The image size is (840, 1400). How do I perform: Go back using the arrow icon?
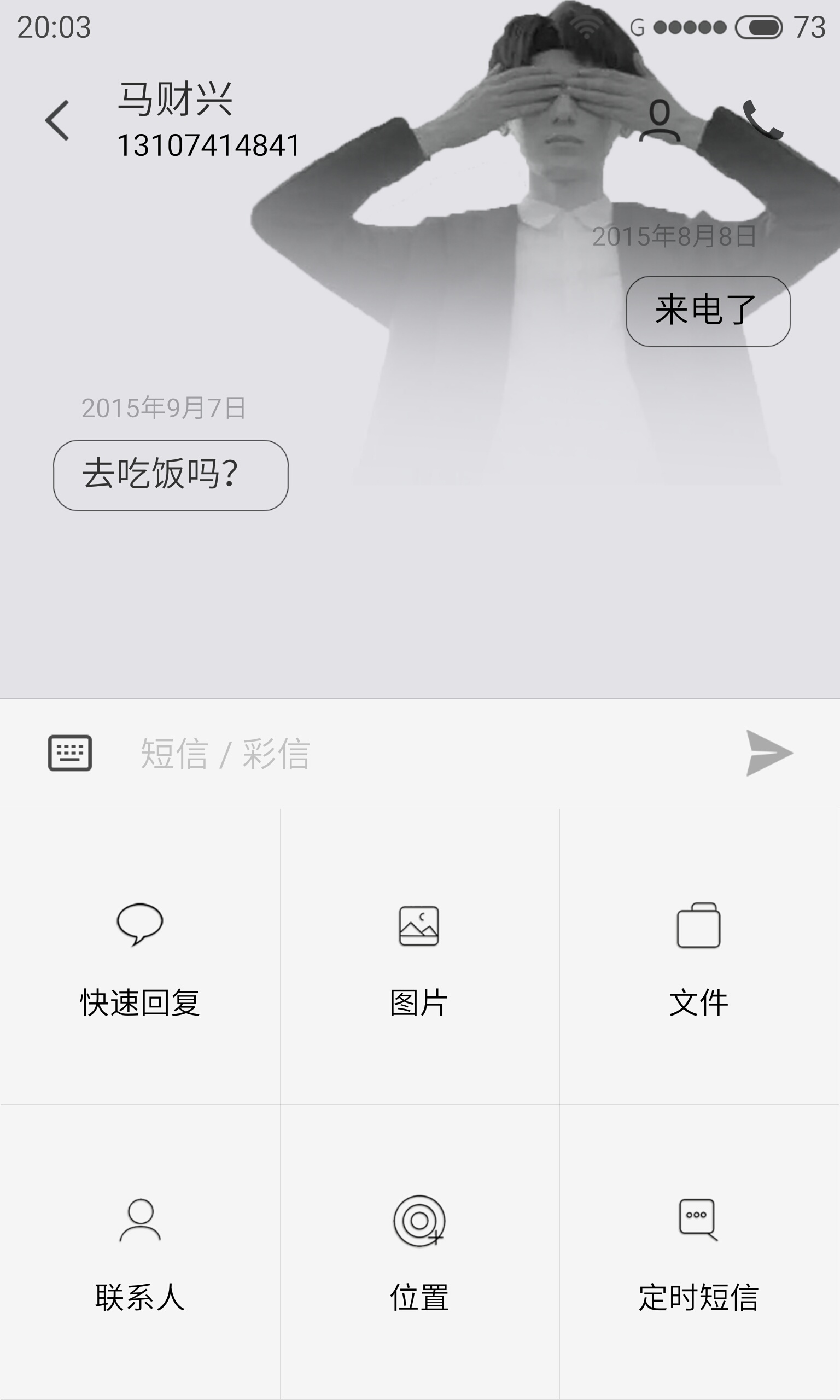[x=57, y=120]
